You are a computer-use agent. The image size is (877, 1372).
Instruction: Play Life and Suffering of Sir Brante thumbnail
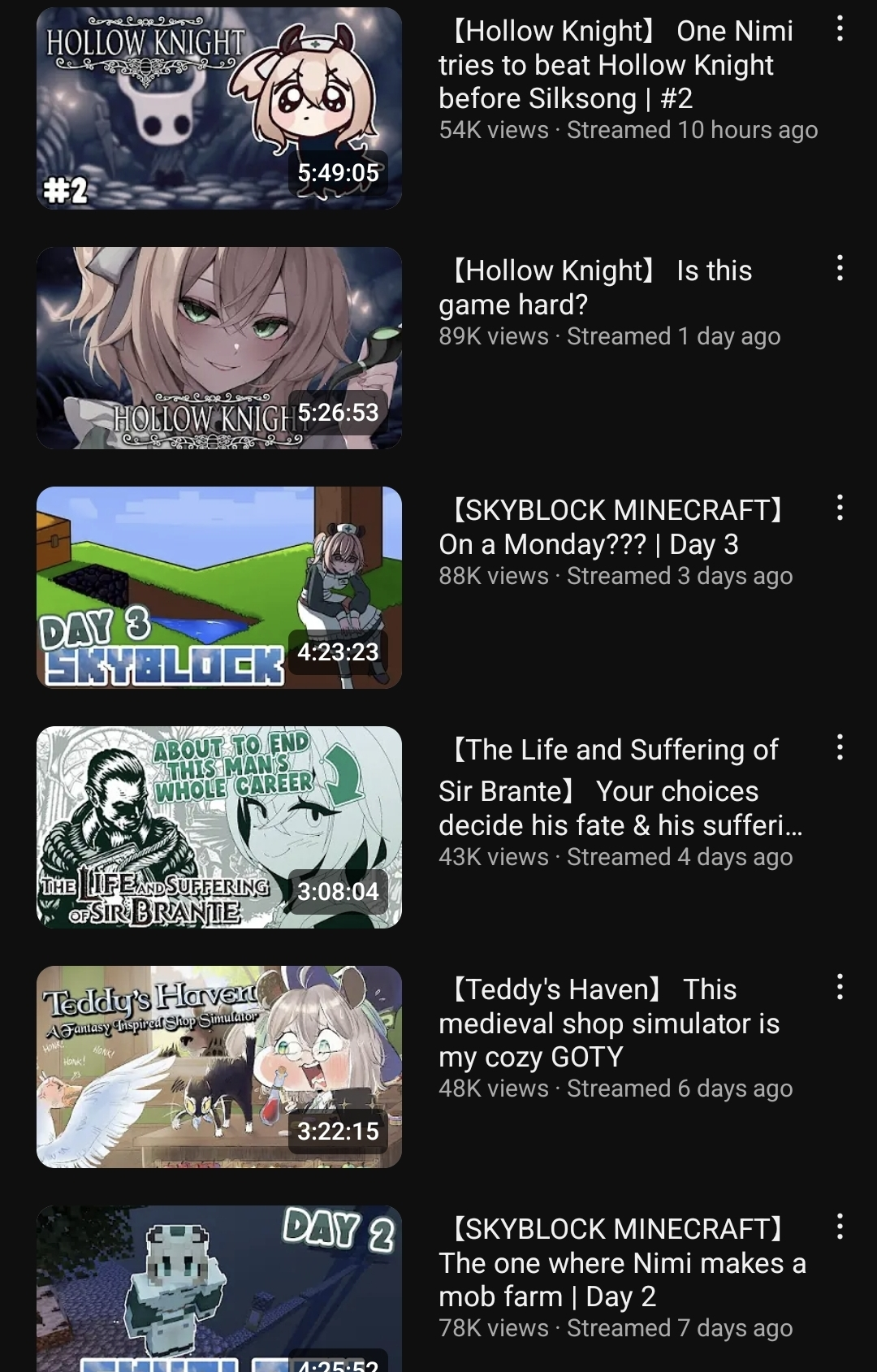pyautogui.click(x=219, y=827)
